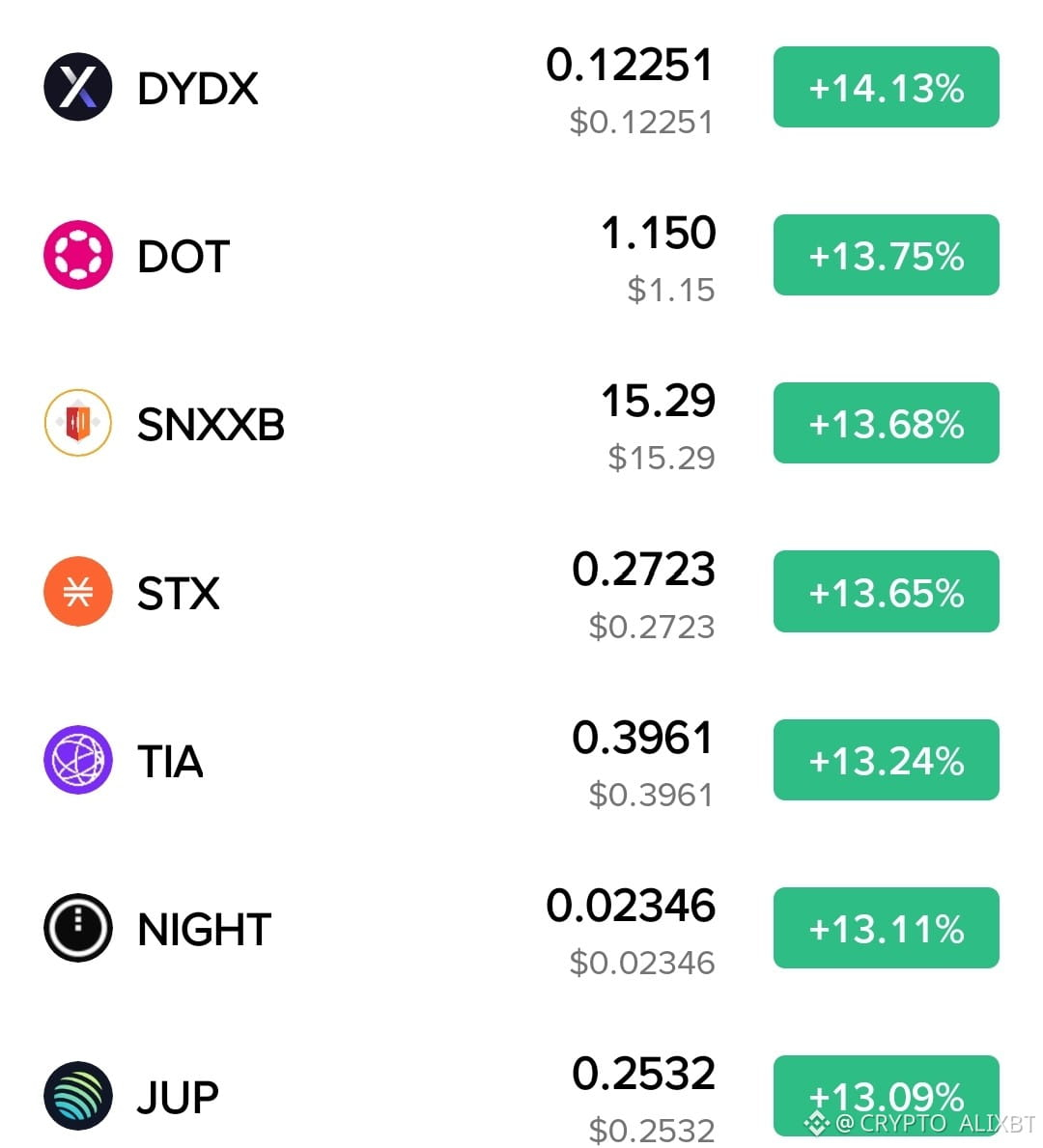The height and width of the screenshot is (1148, 1043).
Task: Open the DYDX market row
Action: (x=521, y=87)
